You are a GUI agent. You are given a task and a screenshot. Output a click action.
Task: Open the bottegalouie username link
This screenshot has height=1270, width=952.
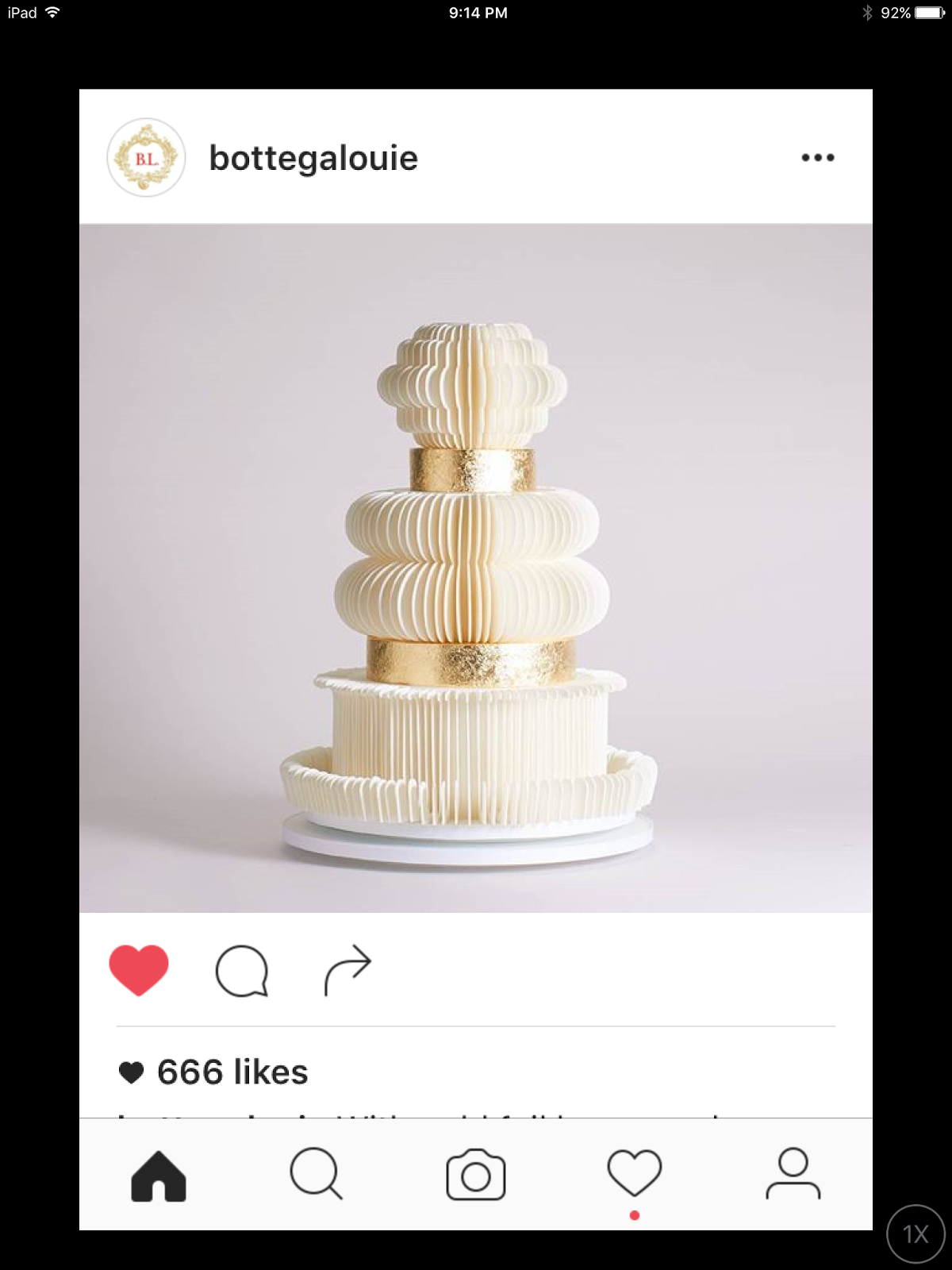313,158
